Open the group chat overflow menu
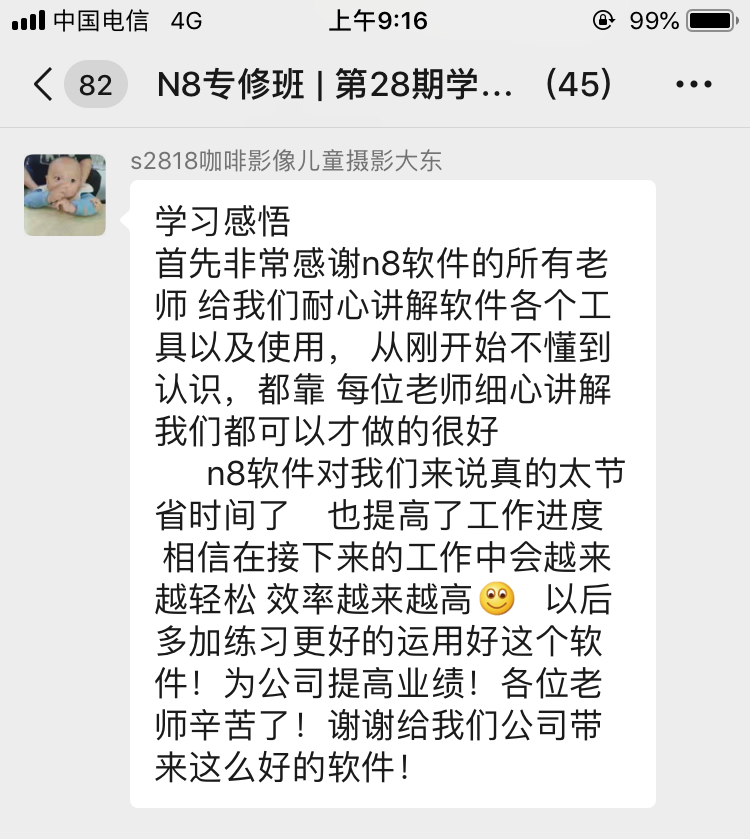 click(x=694, y=85)
